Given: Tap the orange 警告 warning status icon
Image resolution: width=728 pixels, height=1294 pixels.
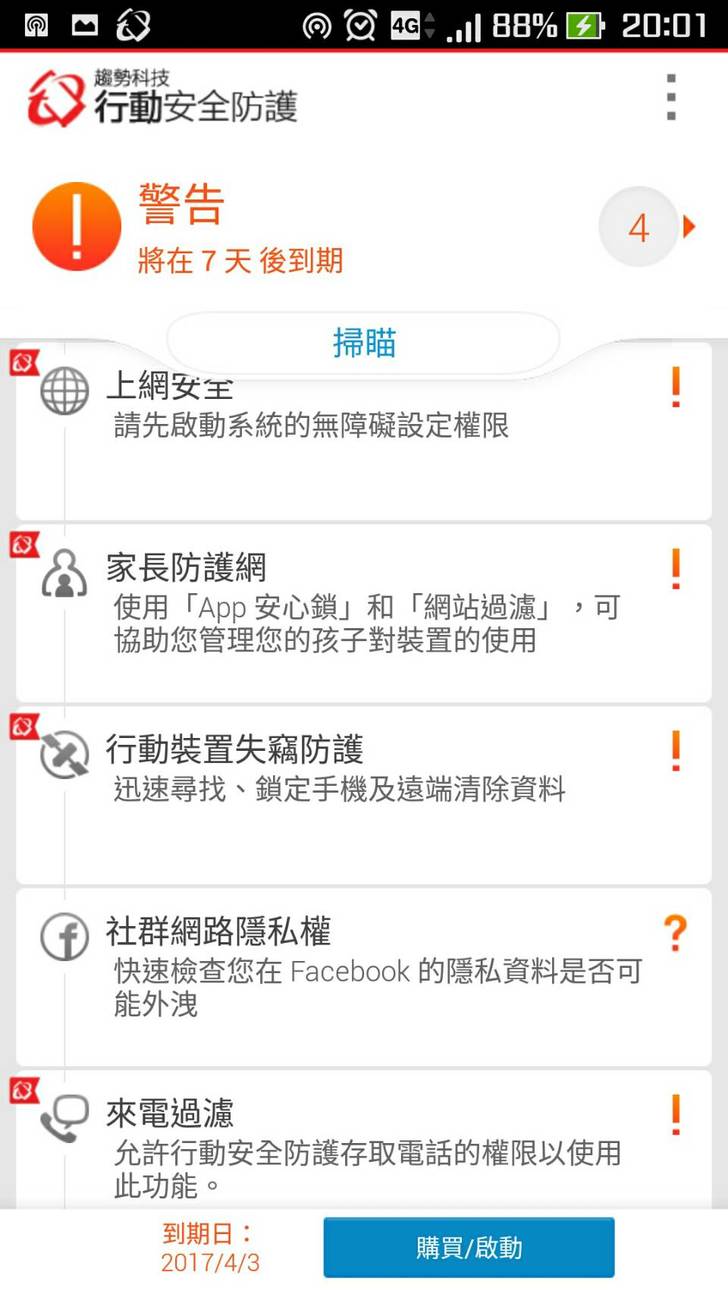Looking at the screenshot, I should tap(77, 227).
